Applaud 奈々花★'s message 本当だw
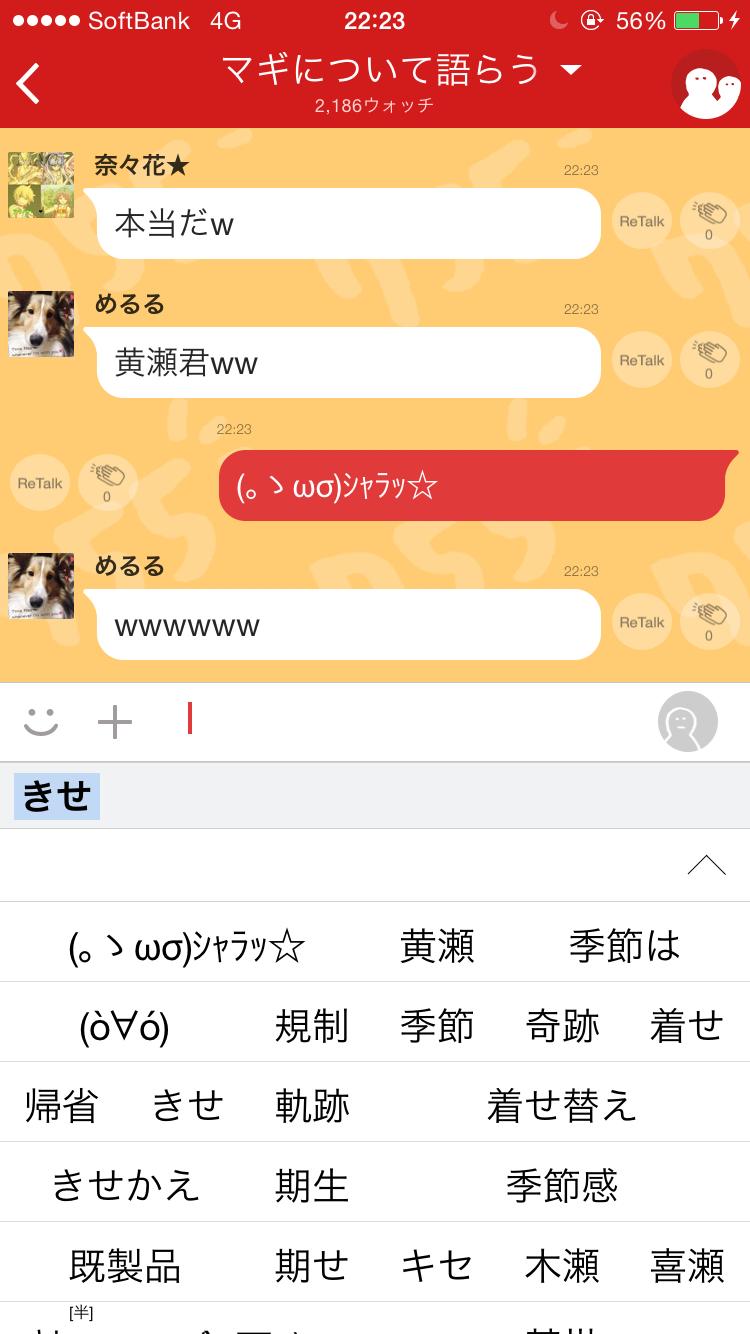 click(x=707, y=219)
